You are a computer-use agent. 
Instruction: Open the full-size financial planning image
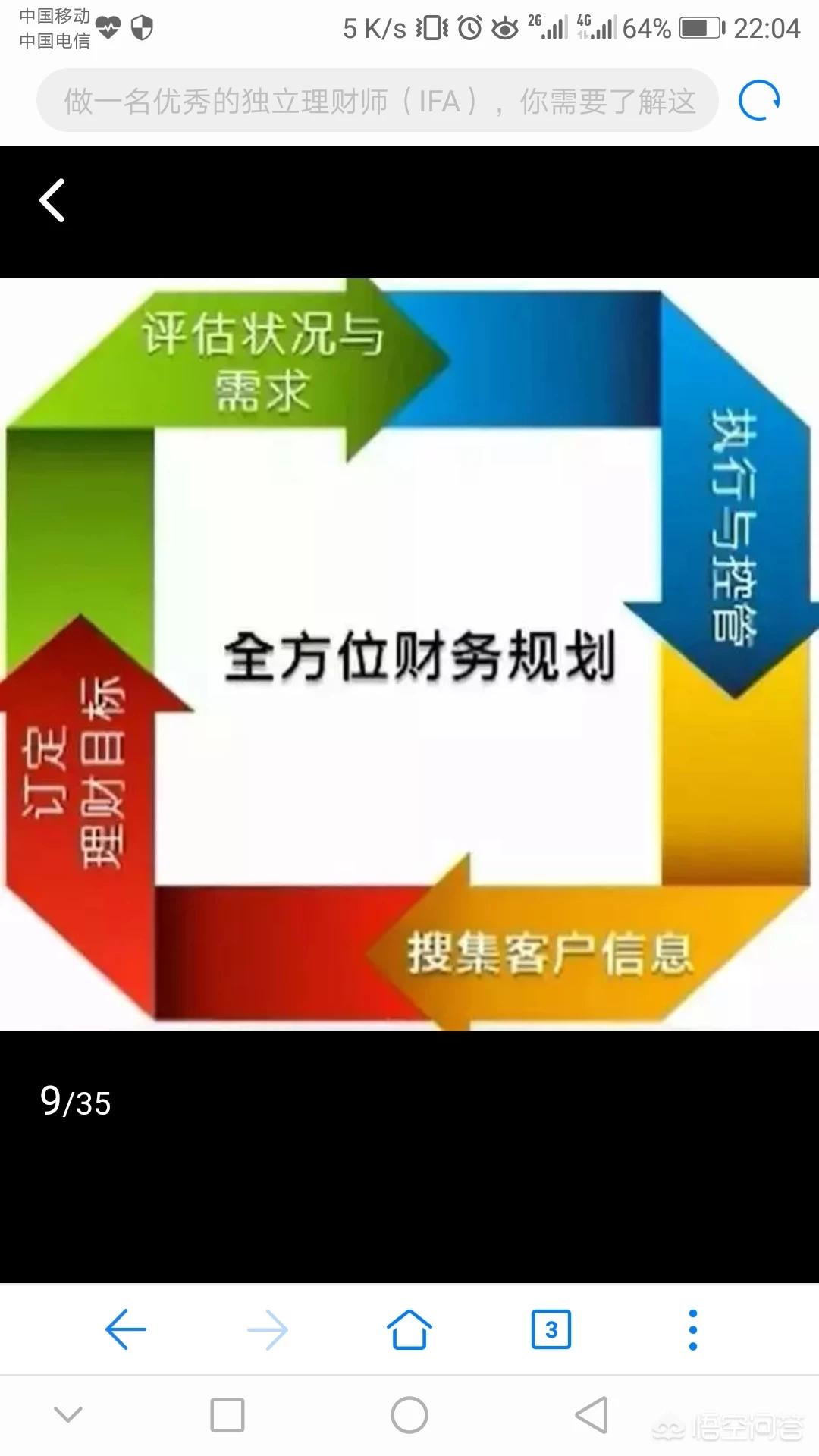click(x=409, y=654)
